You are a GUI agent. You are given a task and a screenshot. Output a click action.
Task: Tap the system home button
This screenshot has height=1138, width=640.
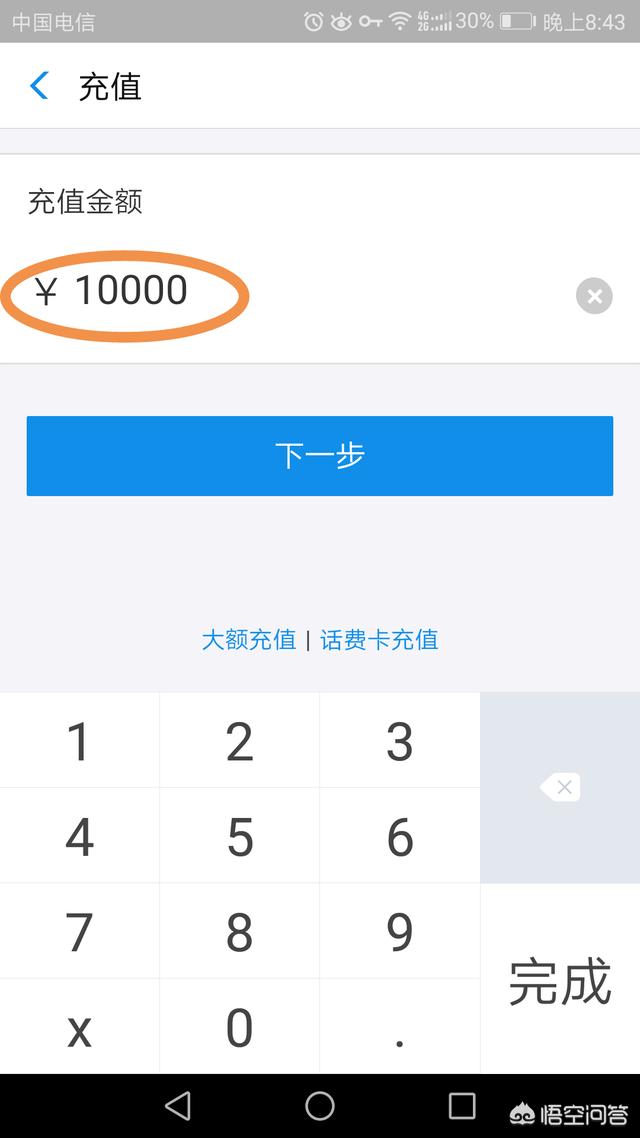pos(320,1105)
